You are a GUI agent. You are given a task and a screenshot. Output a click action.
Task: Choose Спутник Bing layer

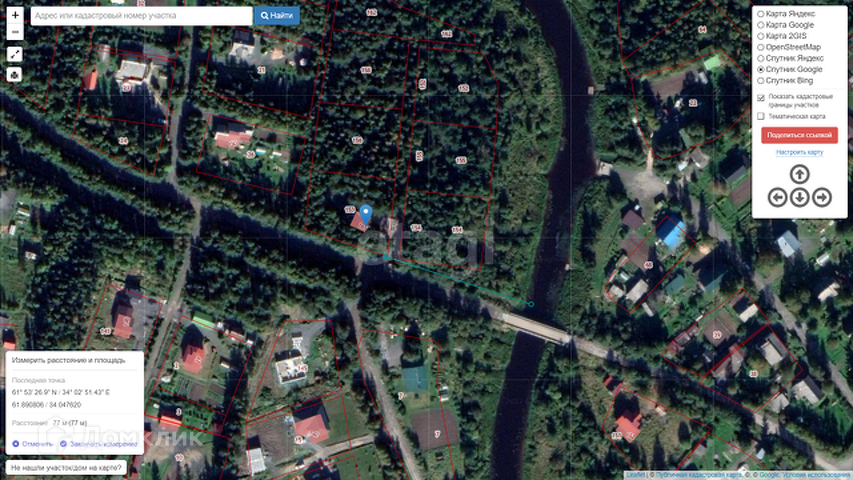pos(761,81)
